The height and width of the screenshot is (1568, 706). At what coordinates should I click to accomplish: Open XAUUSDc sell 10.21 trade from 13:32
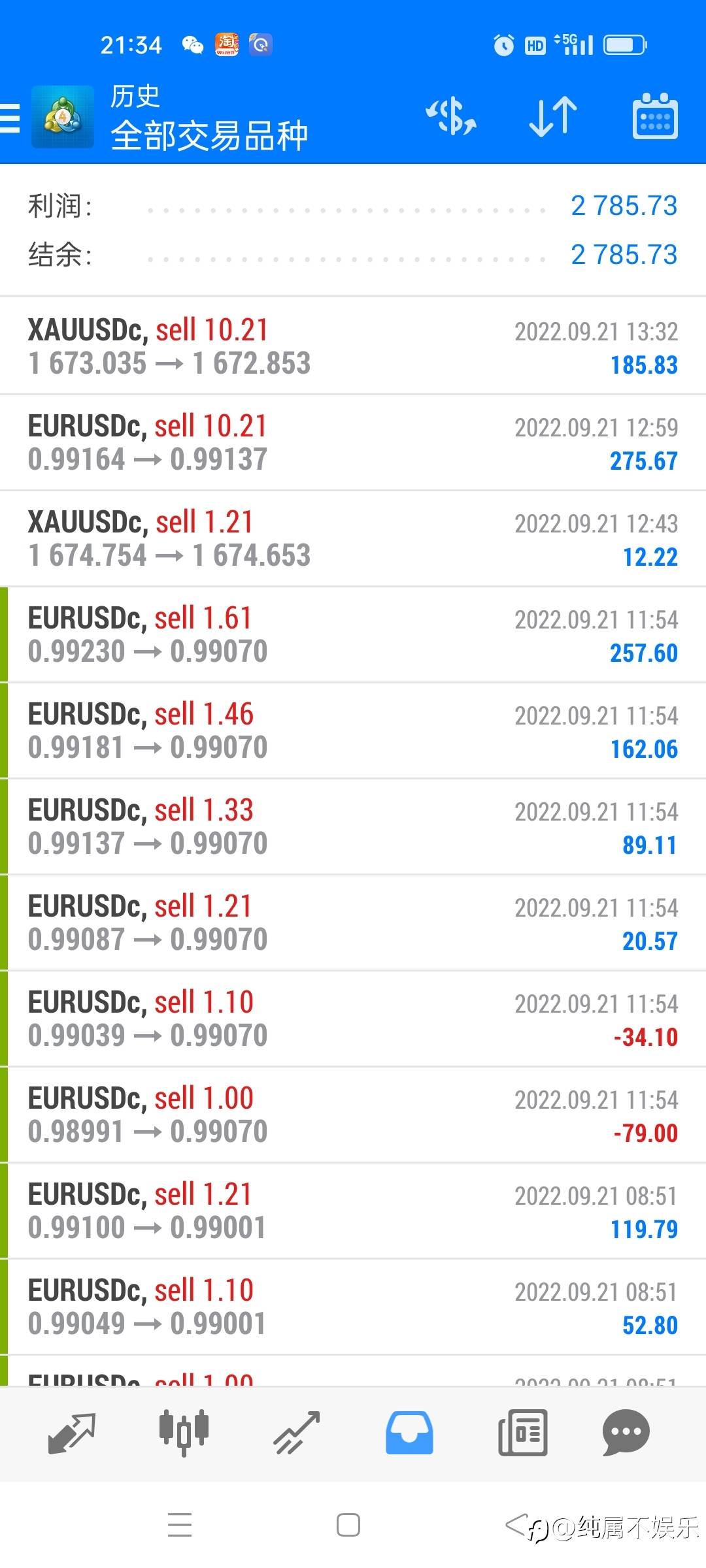point(353,346)
